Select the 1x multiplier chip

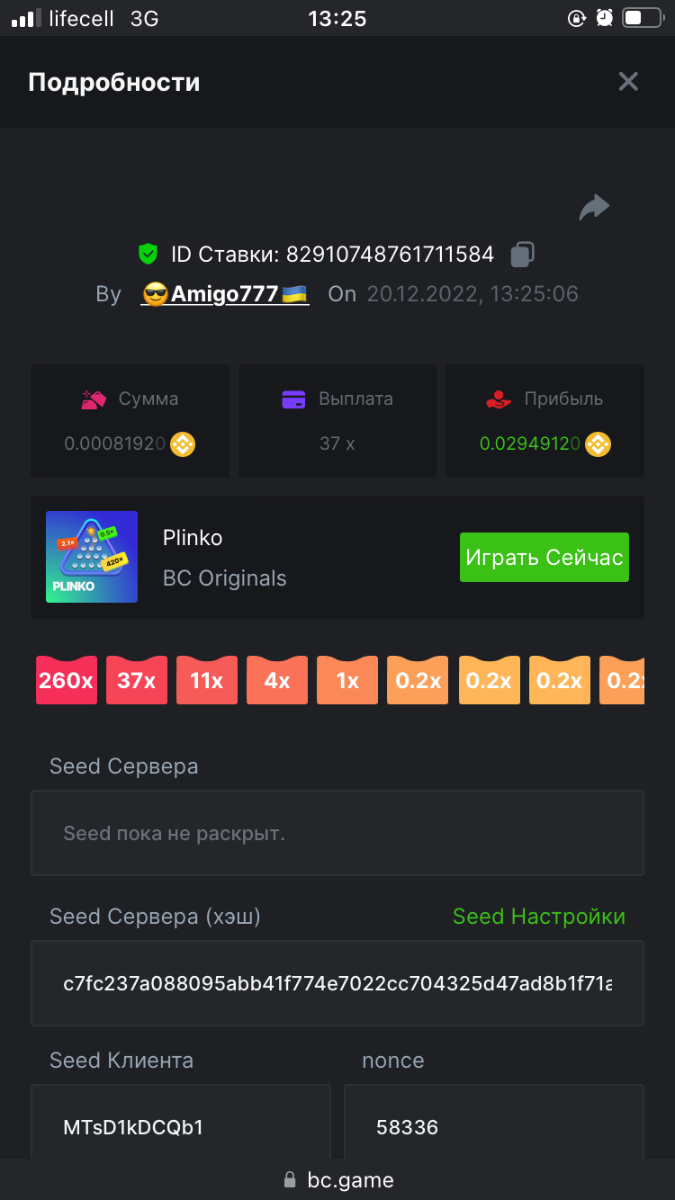pos(347,681)
